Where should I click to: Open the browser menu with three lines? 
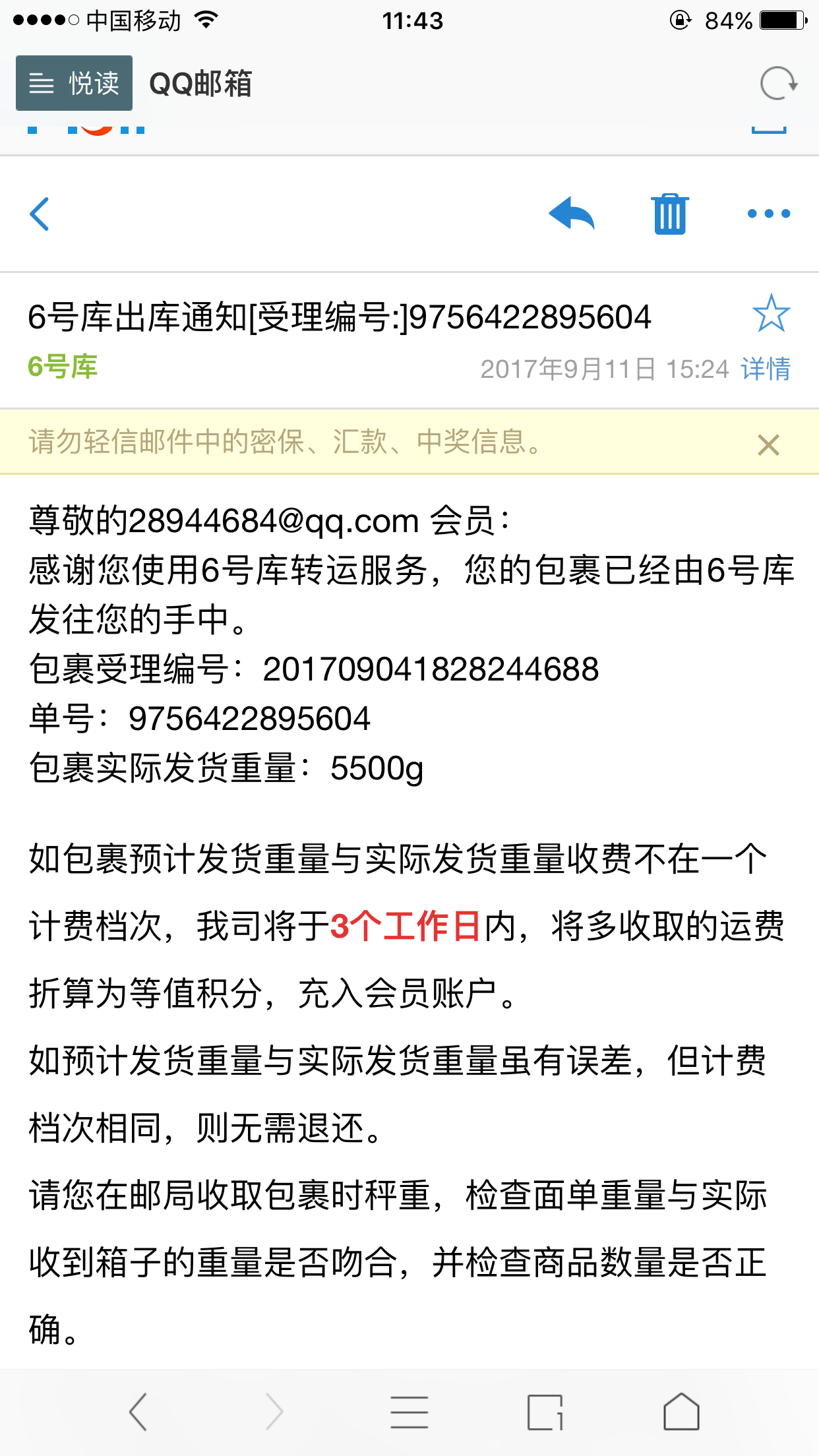tap(409, 1412)
